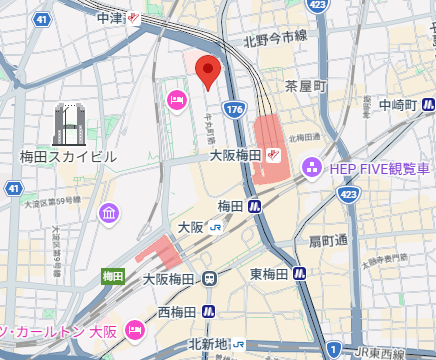Select the カールトン 大阪 hotel marker
This screenshot has height=360, width=436.
tap(135, 331)
